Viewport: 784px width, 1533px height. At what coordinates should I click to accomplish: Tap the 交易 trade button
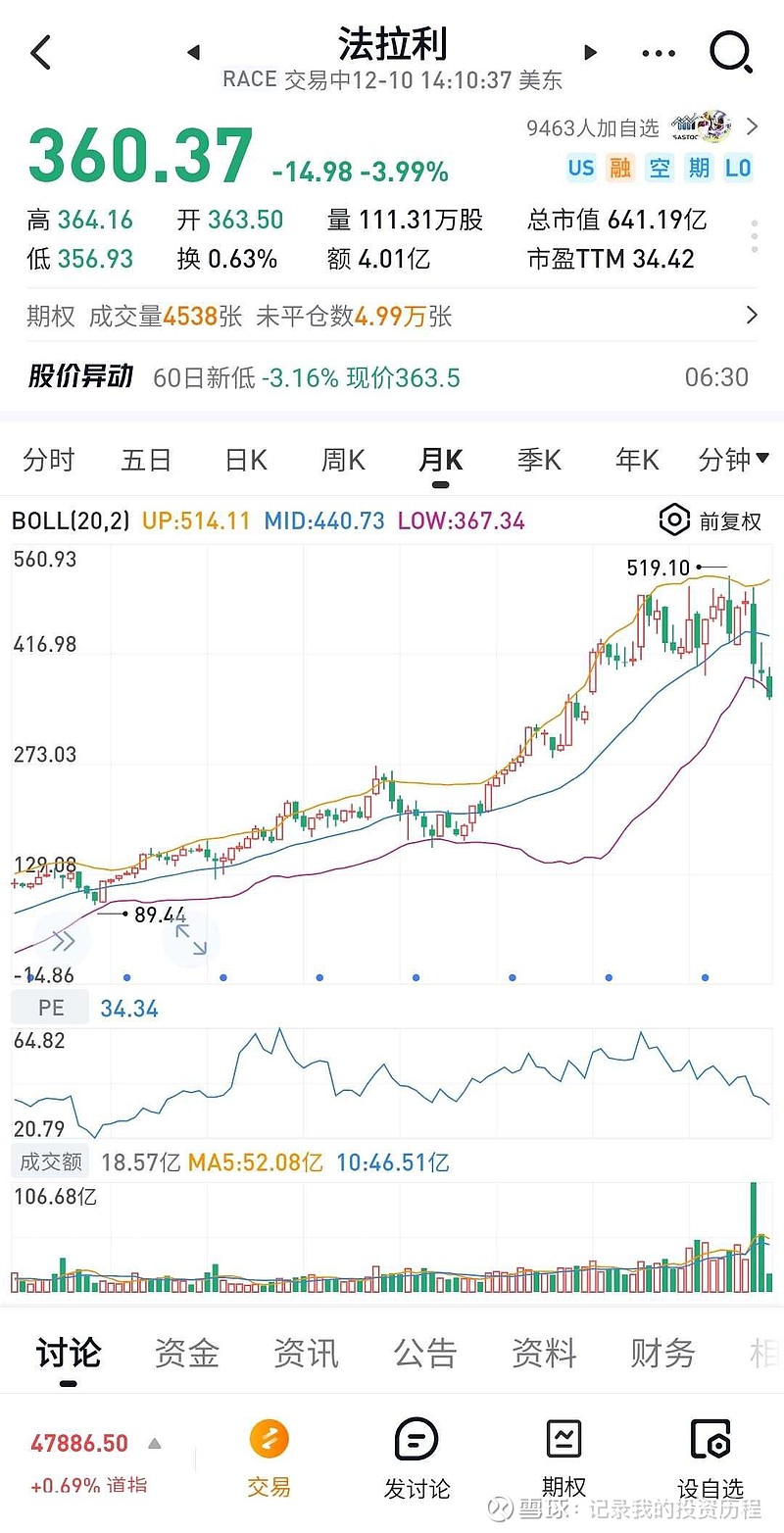point(269,1459)
